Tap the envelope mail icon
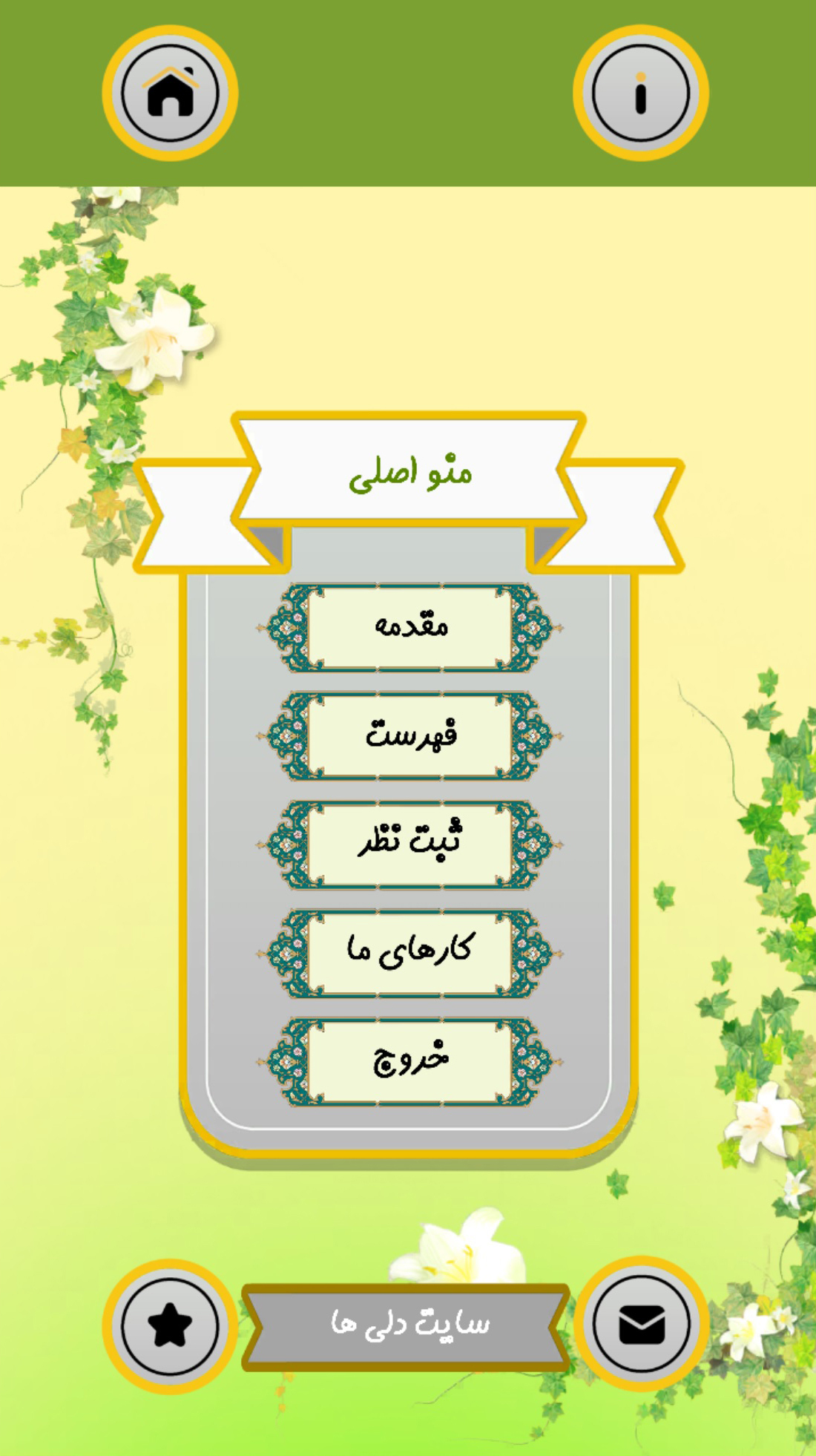 click(x=641, y=1325)
